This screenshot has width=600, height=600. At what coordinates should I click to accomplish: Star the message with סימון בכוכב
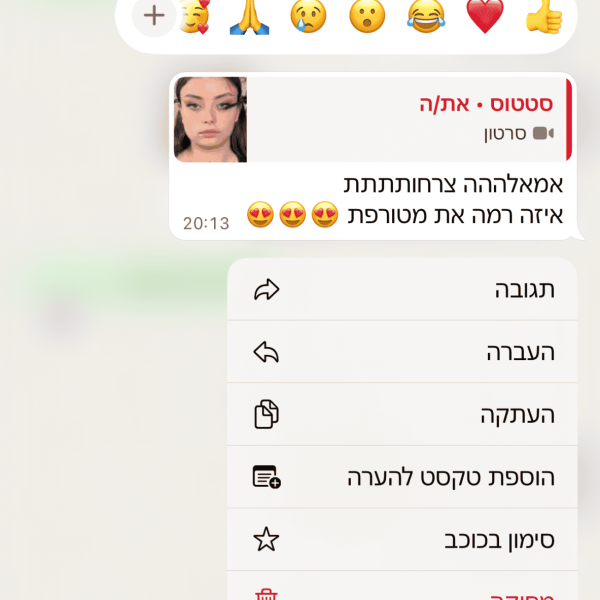point(402,540)
